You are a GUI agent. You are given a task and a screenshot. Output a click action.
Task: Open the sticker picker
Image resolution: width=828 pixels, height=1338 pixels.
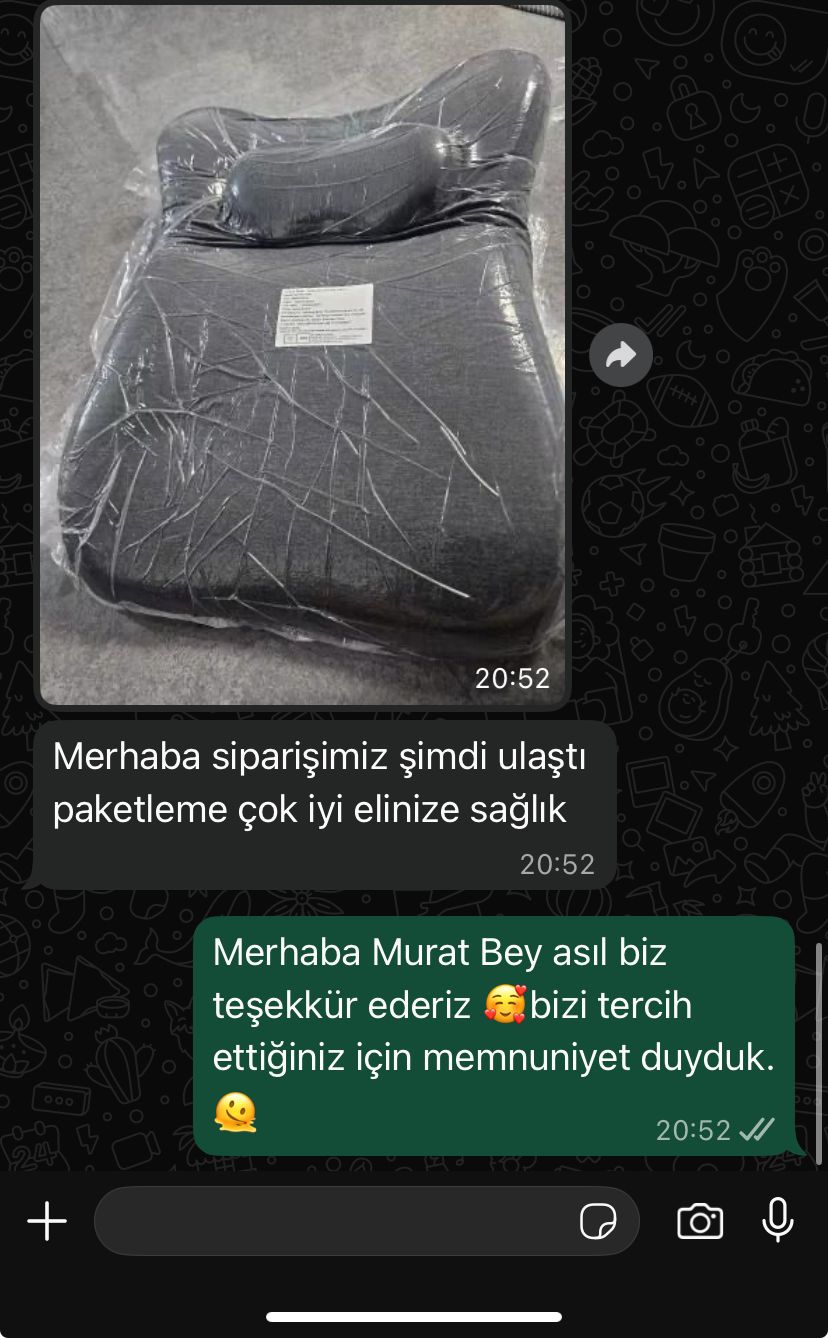597,1221
